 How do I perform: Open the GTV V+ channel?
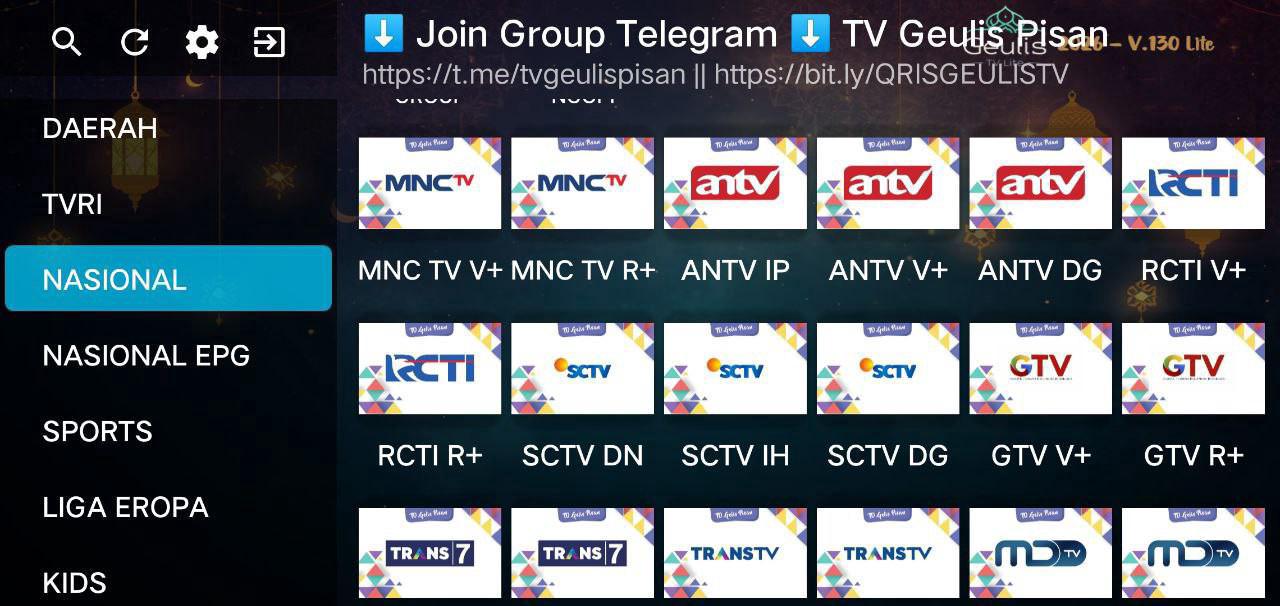1040,369
